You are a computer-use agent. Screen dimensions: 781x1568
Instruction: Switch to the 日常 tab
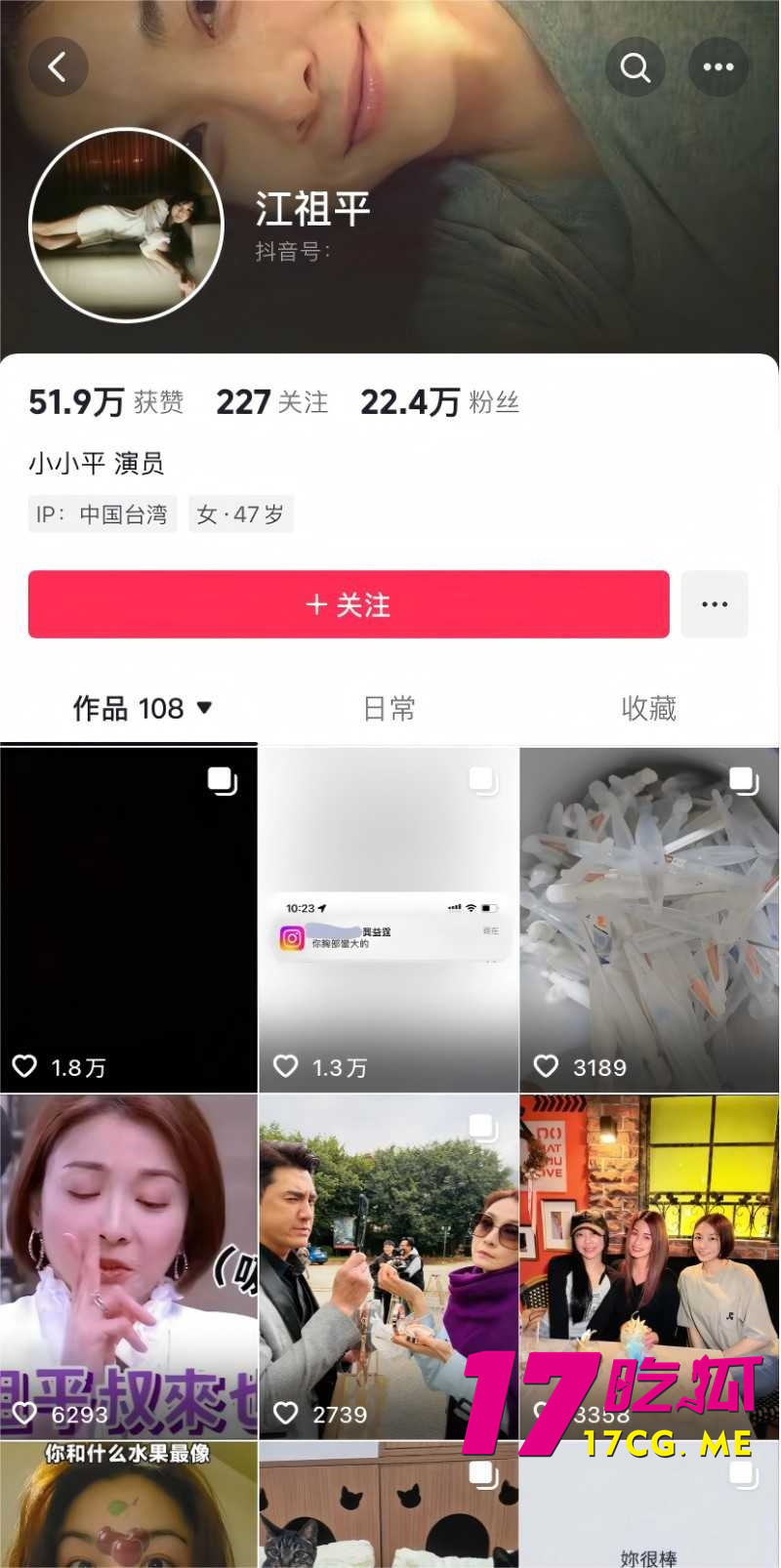(x=390, y=709)
